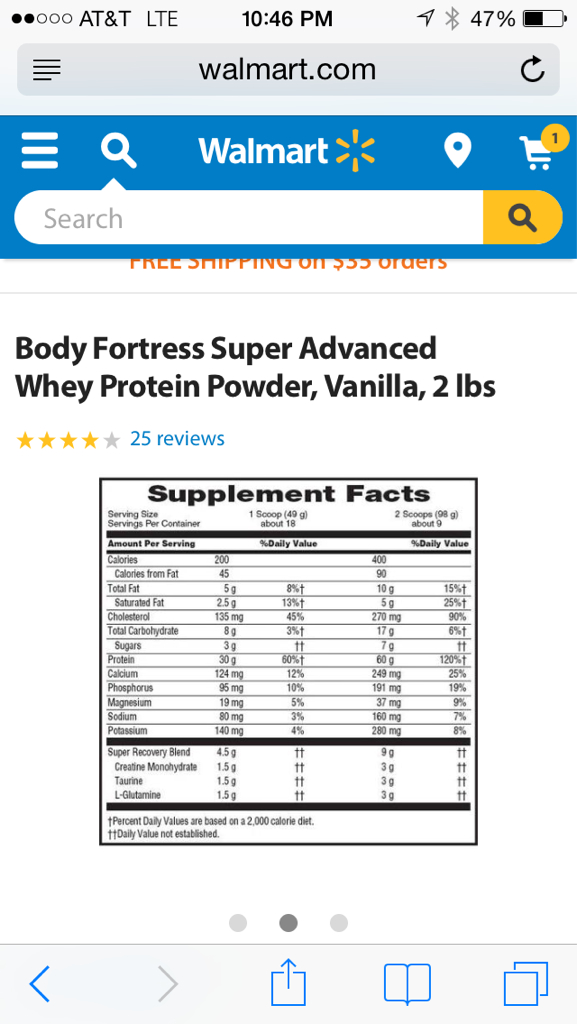This screenshot has height=1024, width=577.
Task: Reload the page
Action: (532, 70)
